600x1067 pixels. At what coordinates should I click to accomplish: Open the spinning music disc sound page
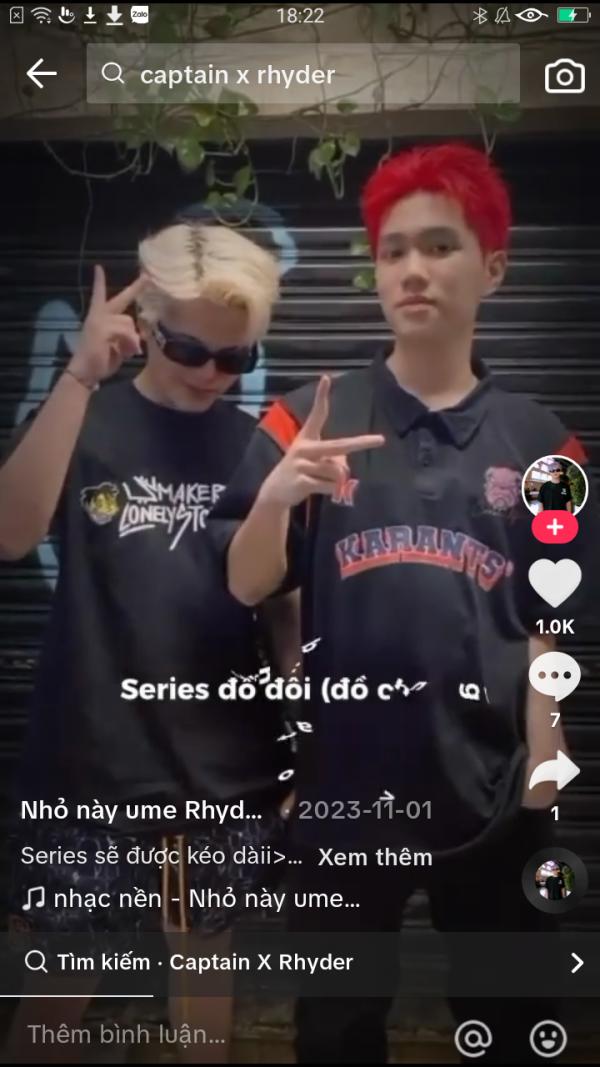pos(554,880)
